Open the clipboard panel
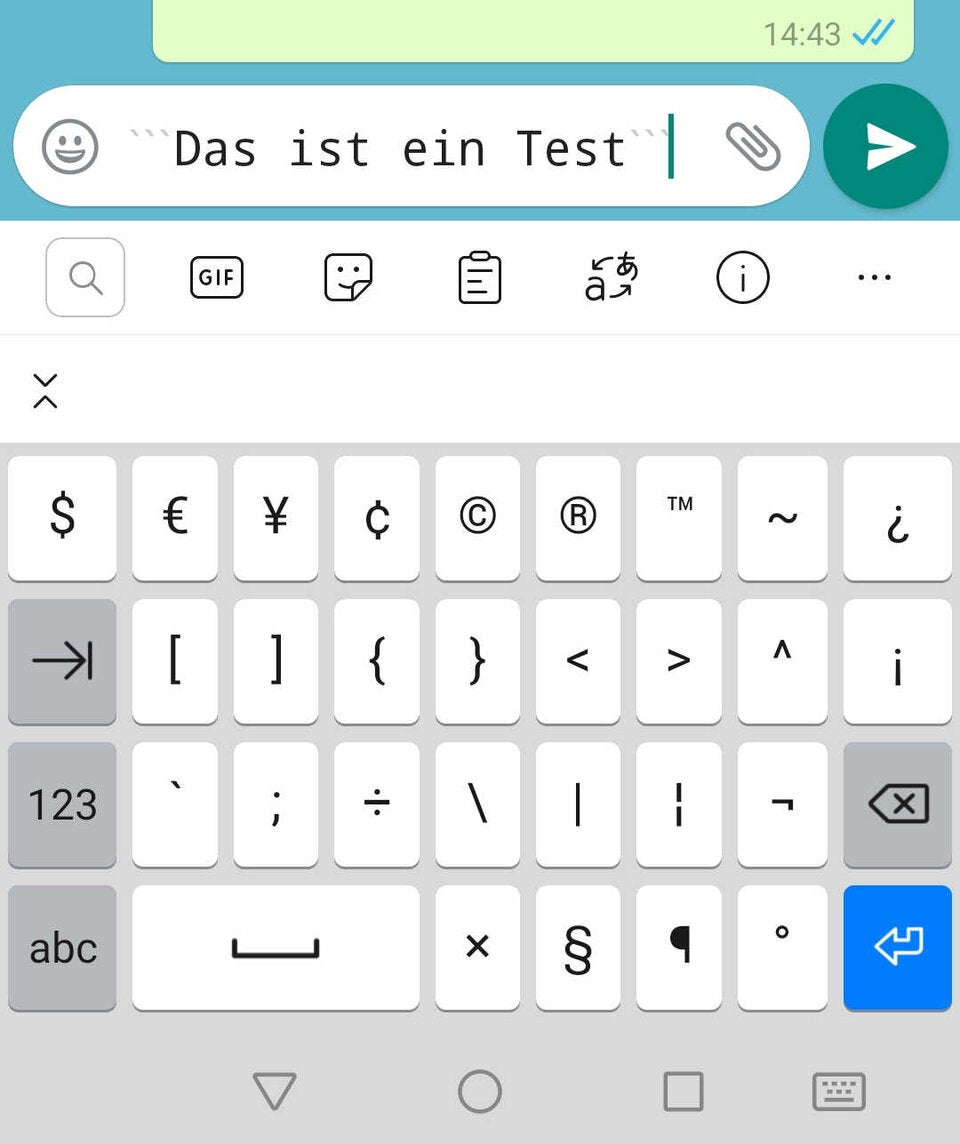Screen dimensions: 960x1144 (478, 277)
